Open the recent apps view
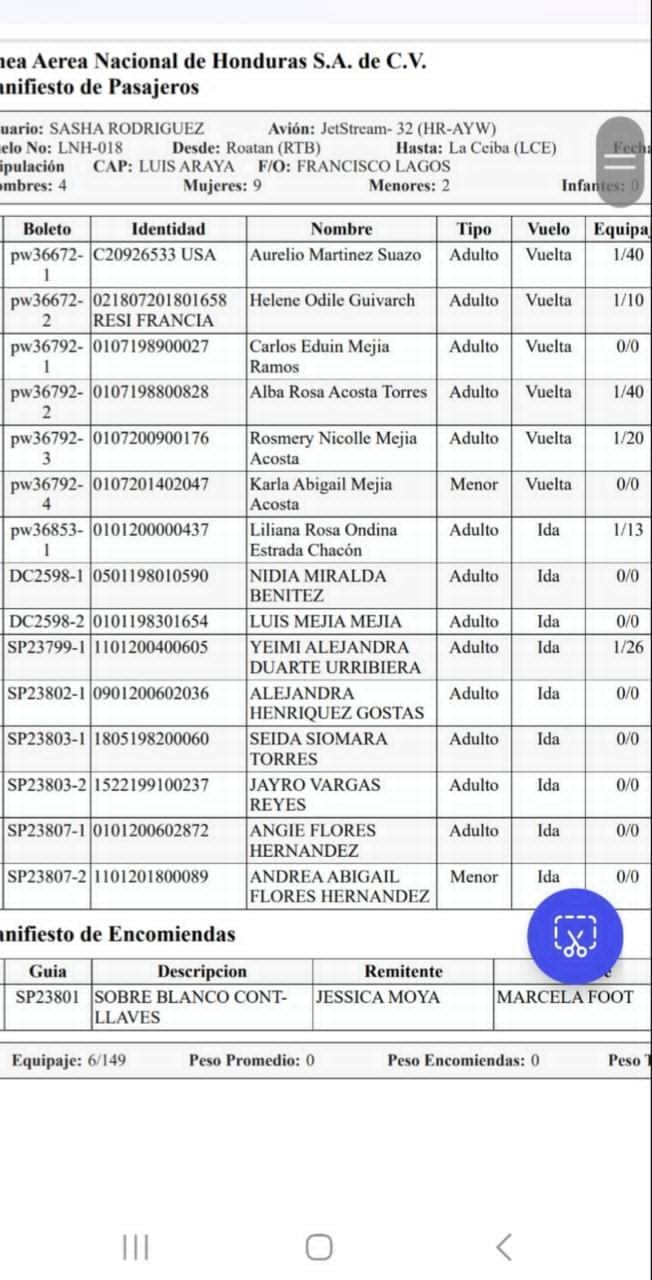 point(135,1246)
